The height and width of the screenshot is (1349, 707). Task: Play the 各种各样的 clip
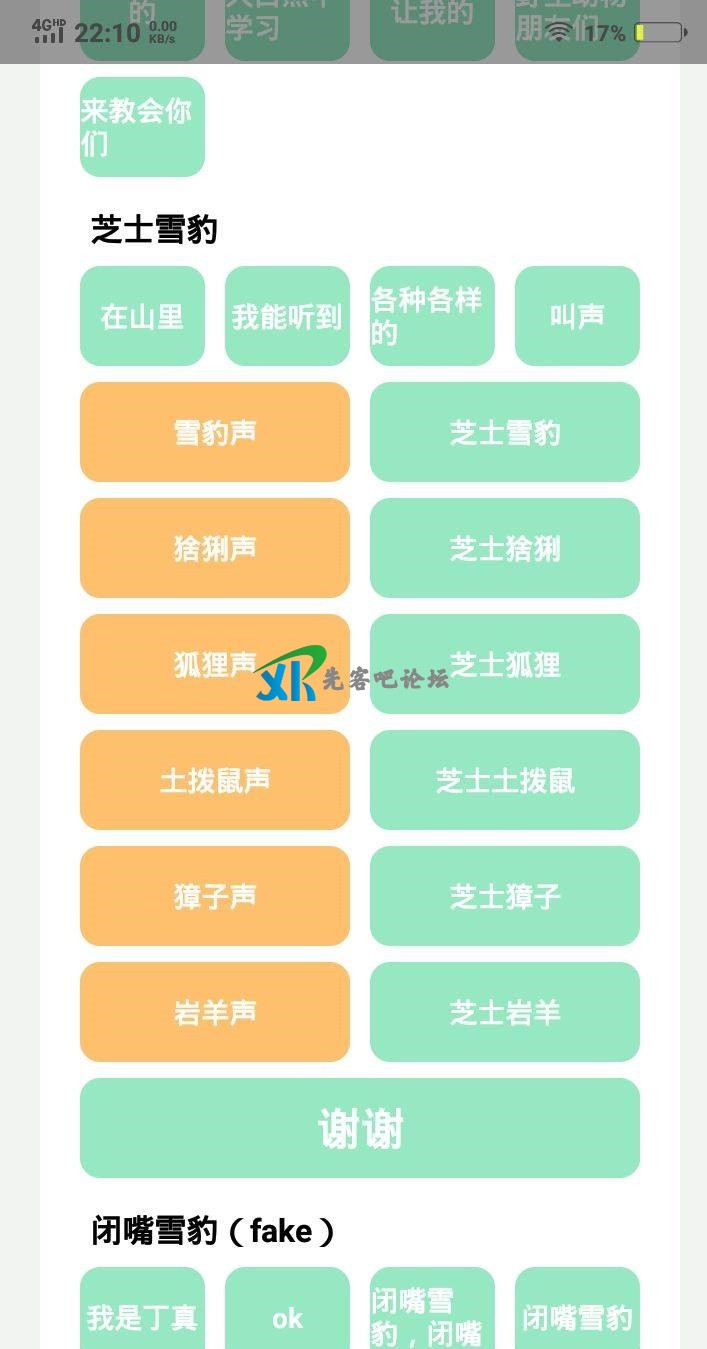(432, 316)
